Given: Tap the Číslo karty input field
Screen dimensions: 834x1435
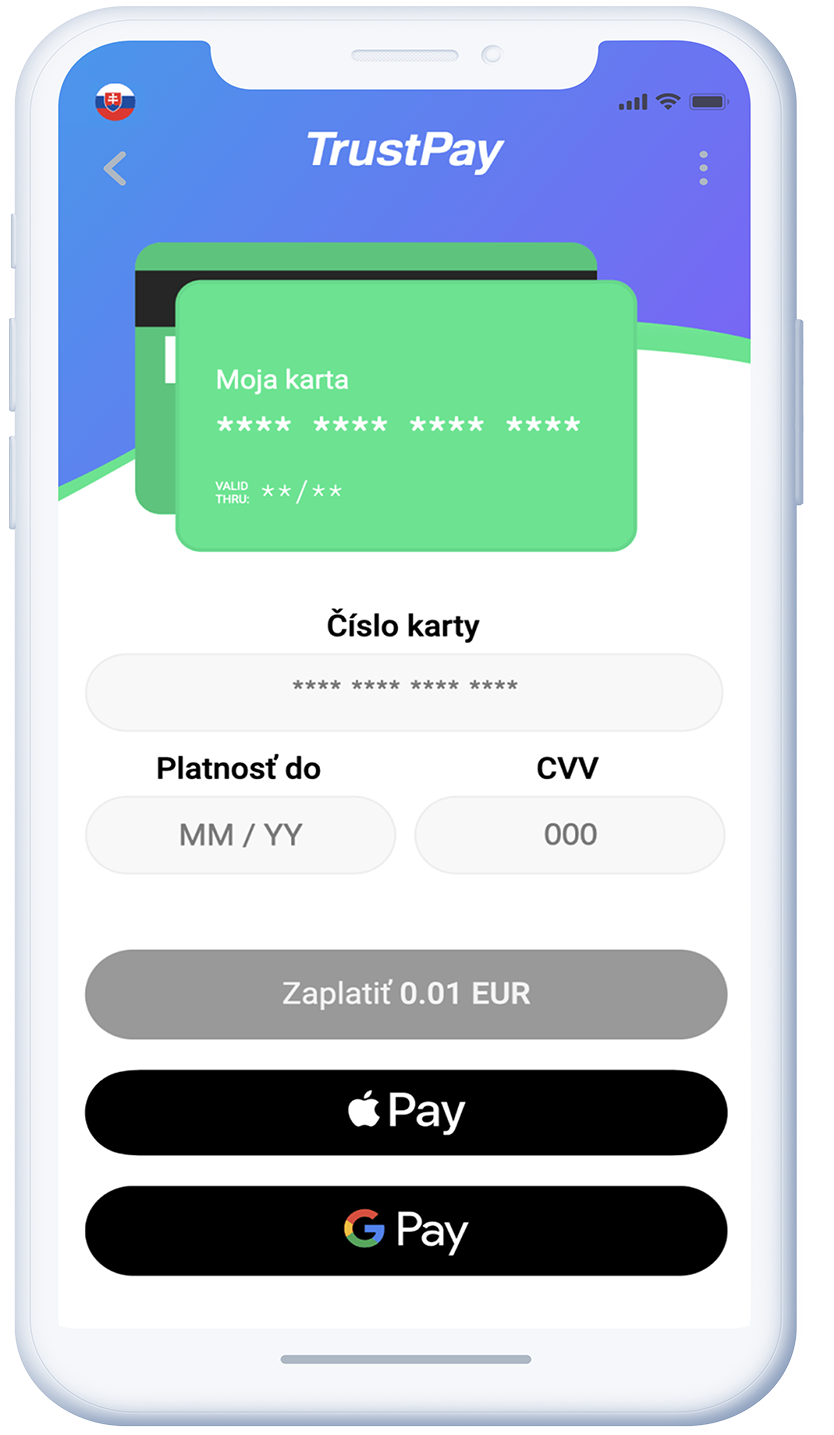Looking at the screenshot, I should click(x=404, y=691).
